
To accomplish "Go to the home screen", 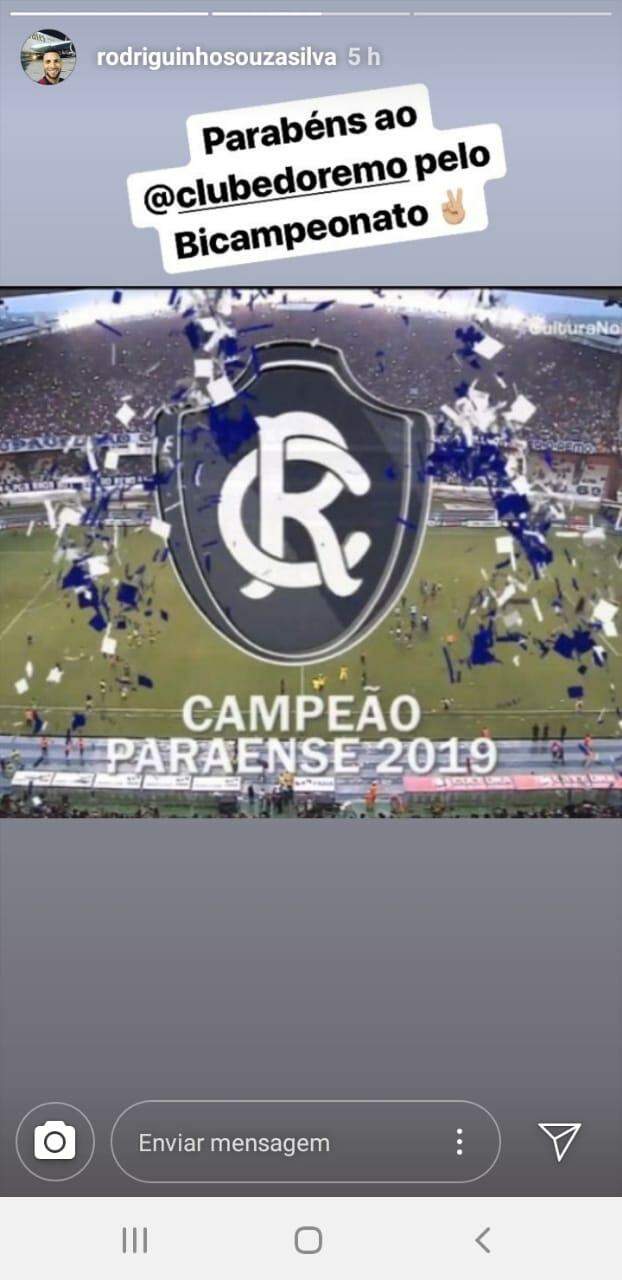I will tap(308, 1241).
